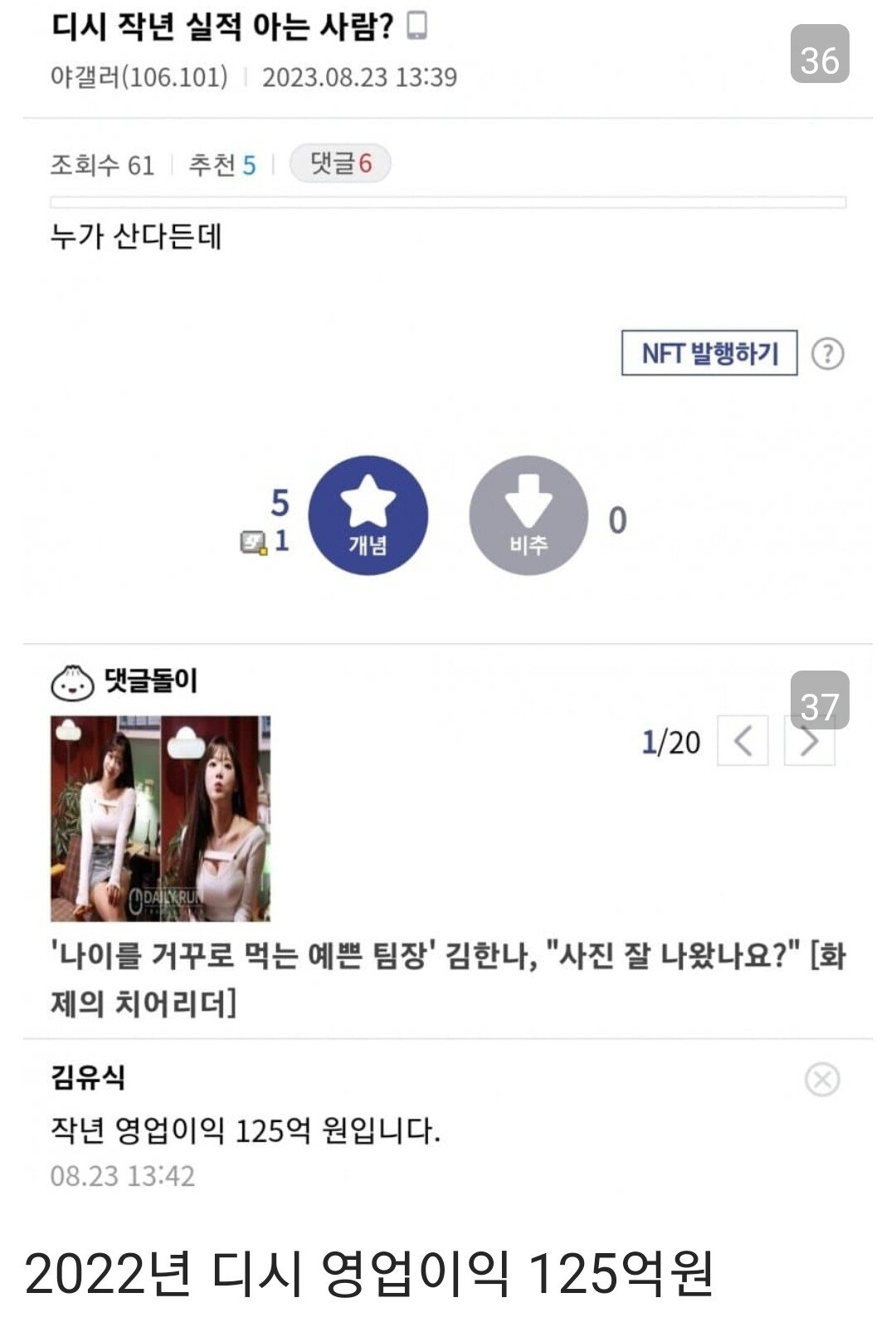Tap the 개념 star upvote button

click(x=368, y=515)
